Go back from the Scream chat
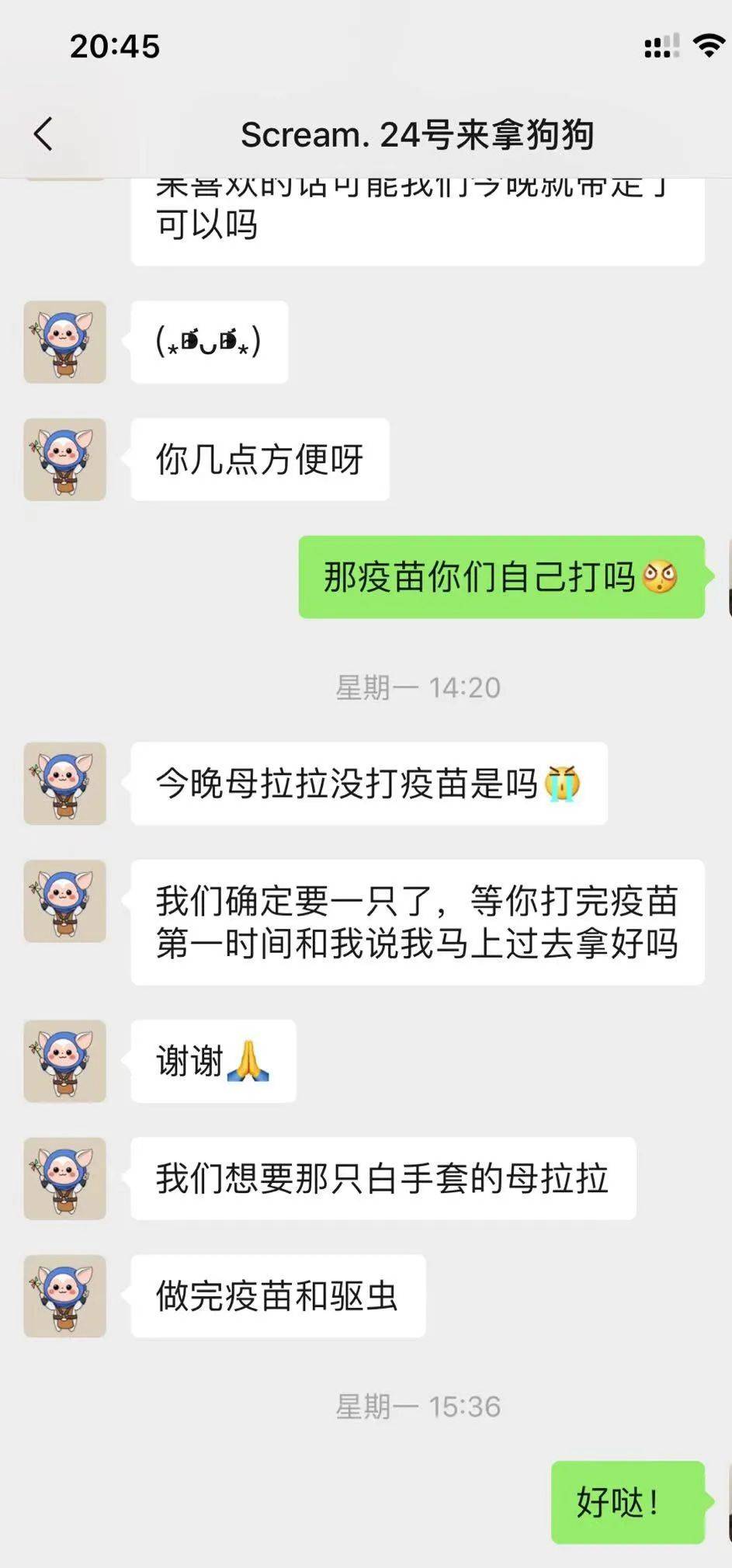Viewport: 732px width, 1568px height. [43, 134]
